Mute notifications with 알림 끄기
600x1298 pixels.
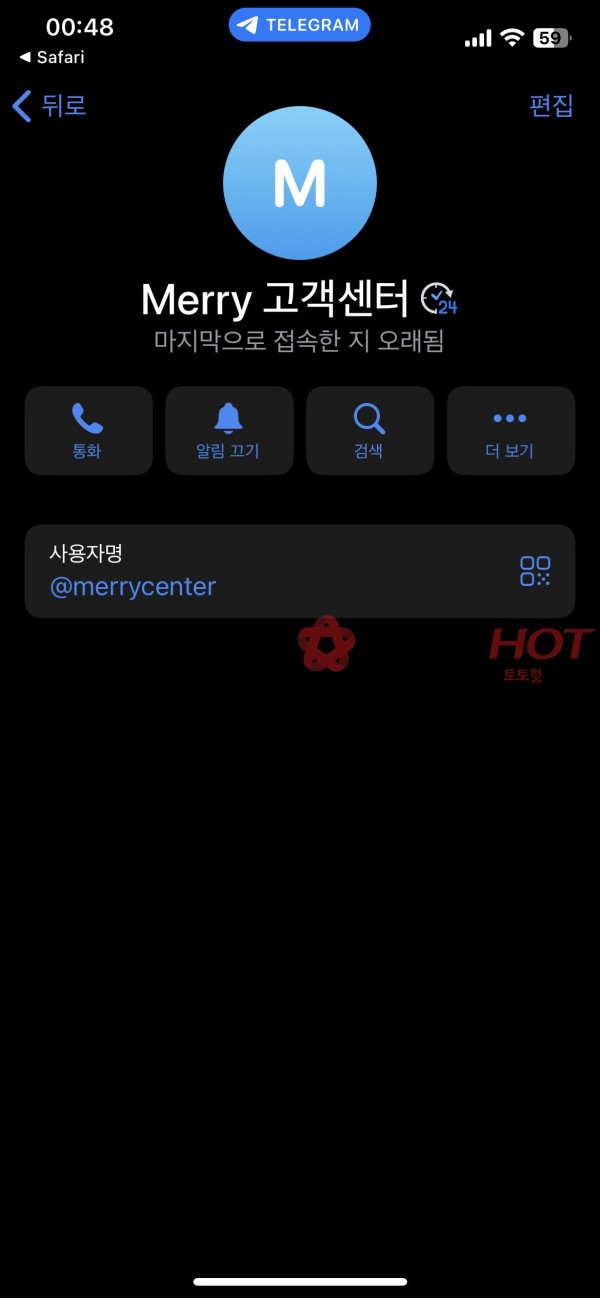pos(229,430)
